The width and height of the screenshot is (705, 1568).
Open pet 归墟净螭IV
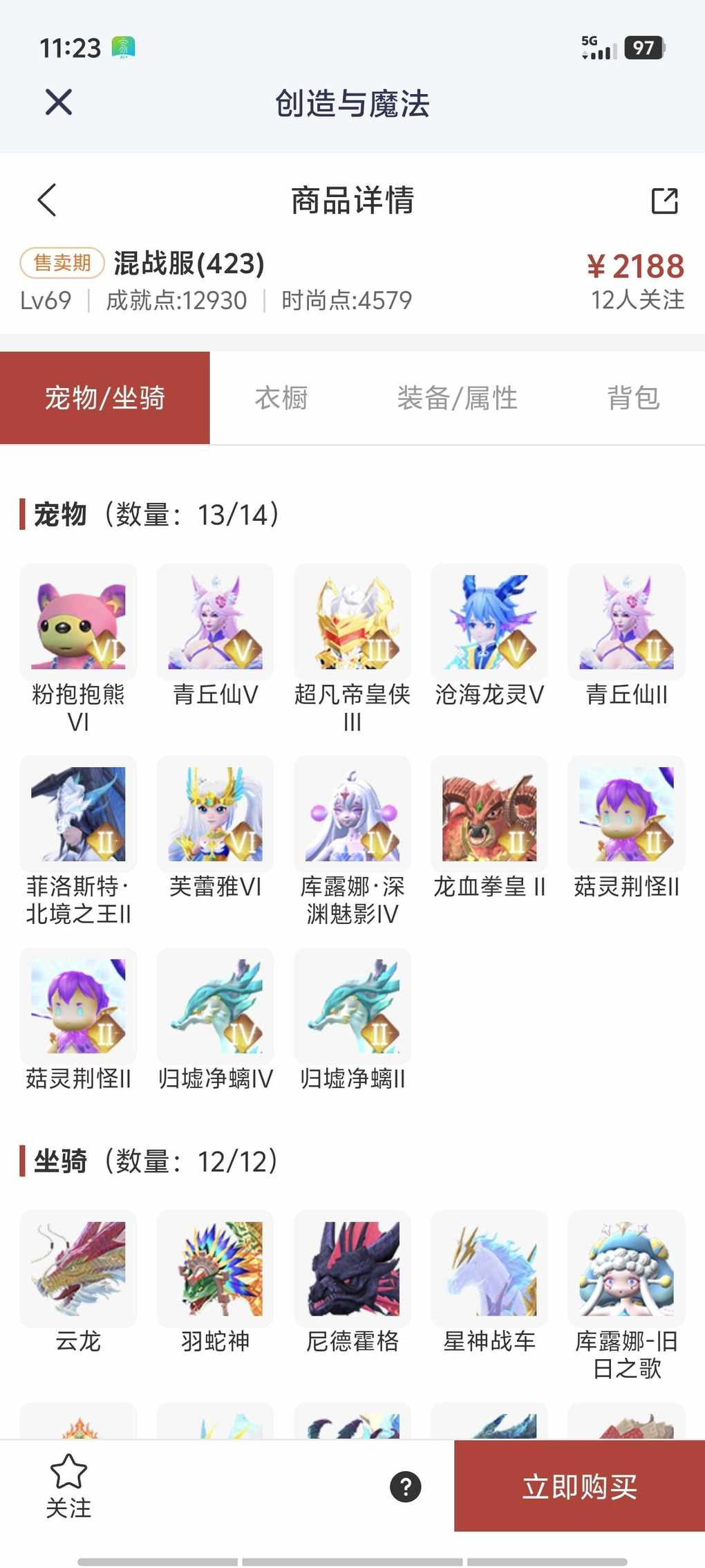click(x=216, y=1006)
